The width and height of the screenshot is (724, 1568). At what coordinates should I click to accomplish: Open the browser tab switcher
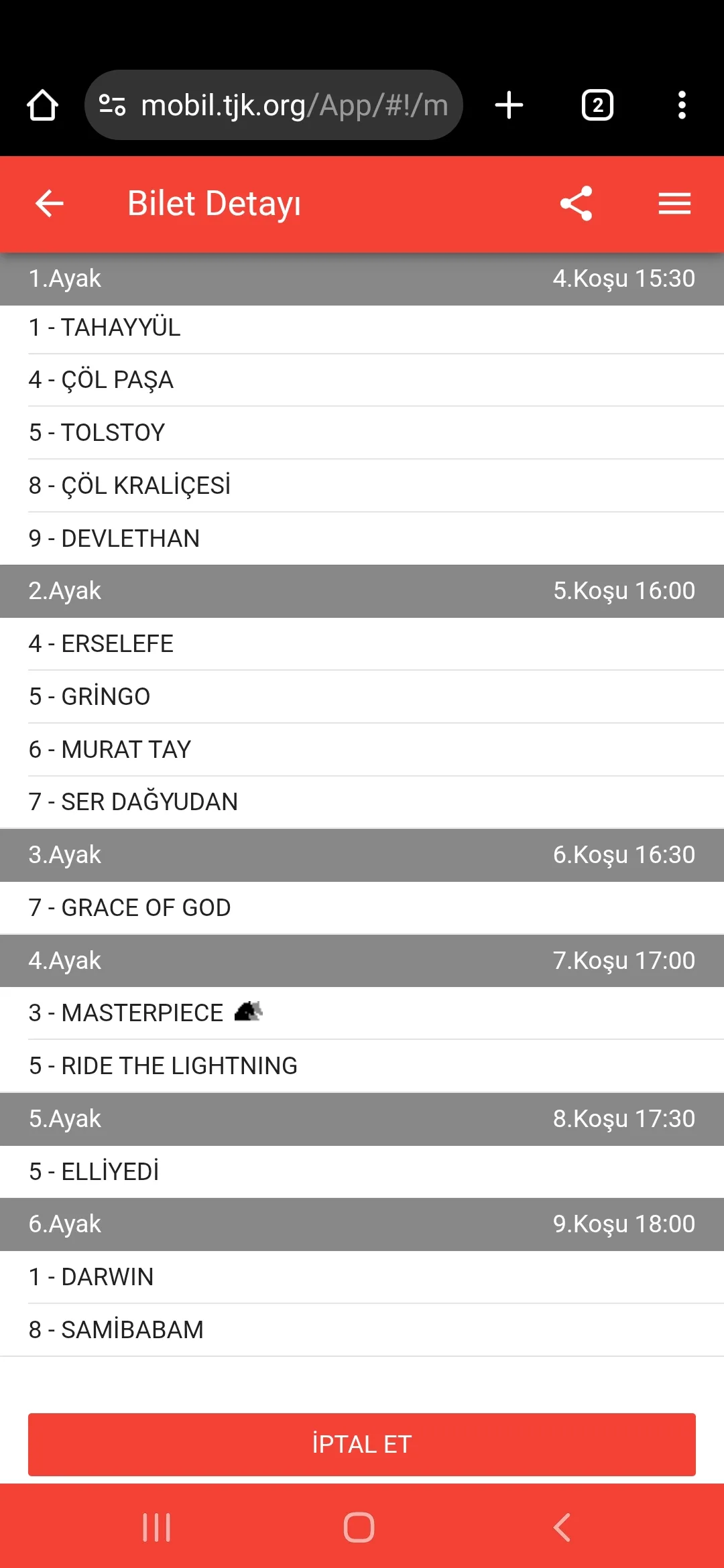[x=597, y=105]
